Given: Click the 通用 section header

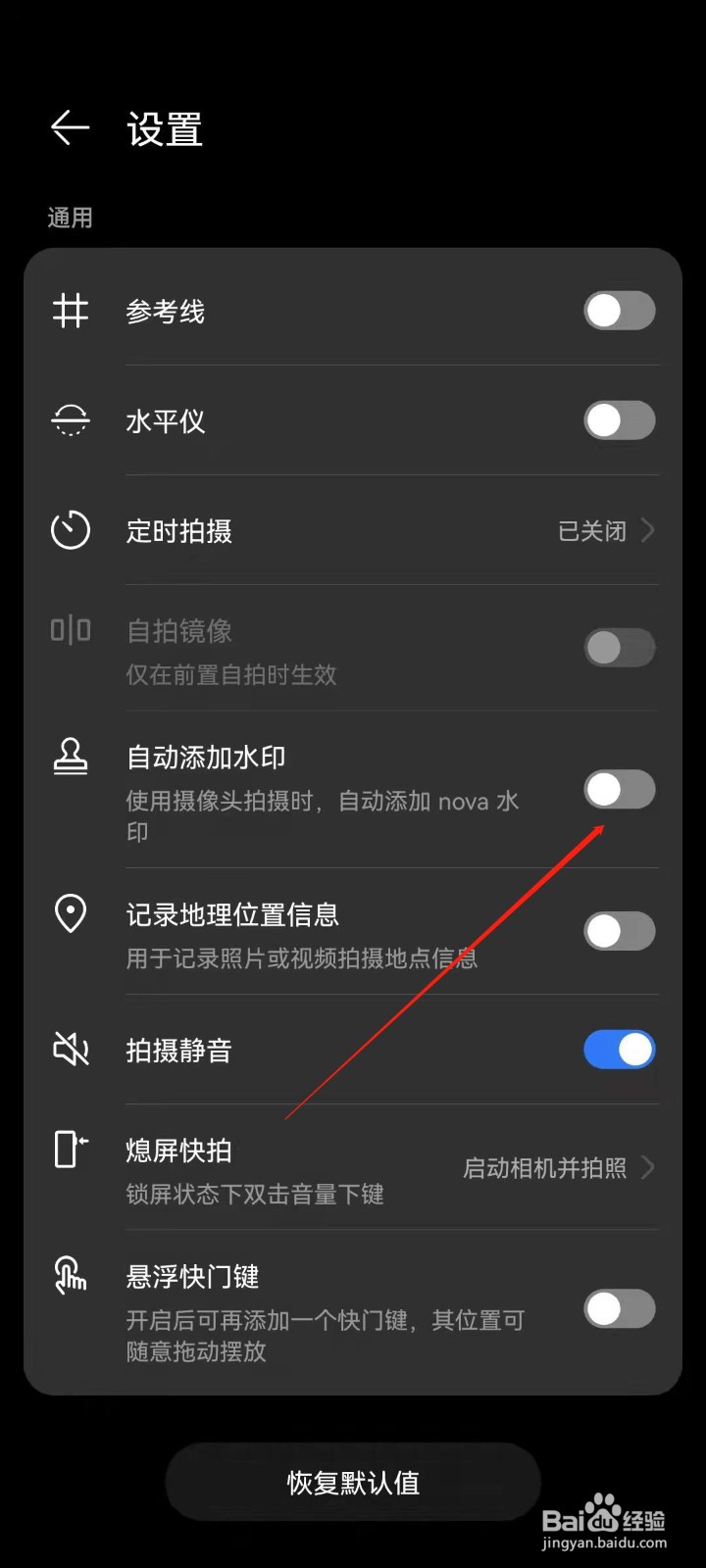Looking at the screenshot, I should (x=70, y=217).
